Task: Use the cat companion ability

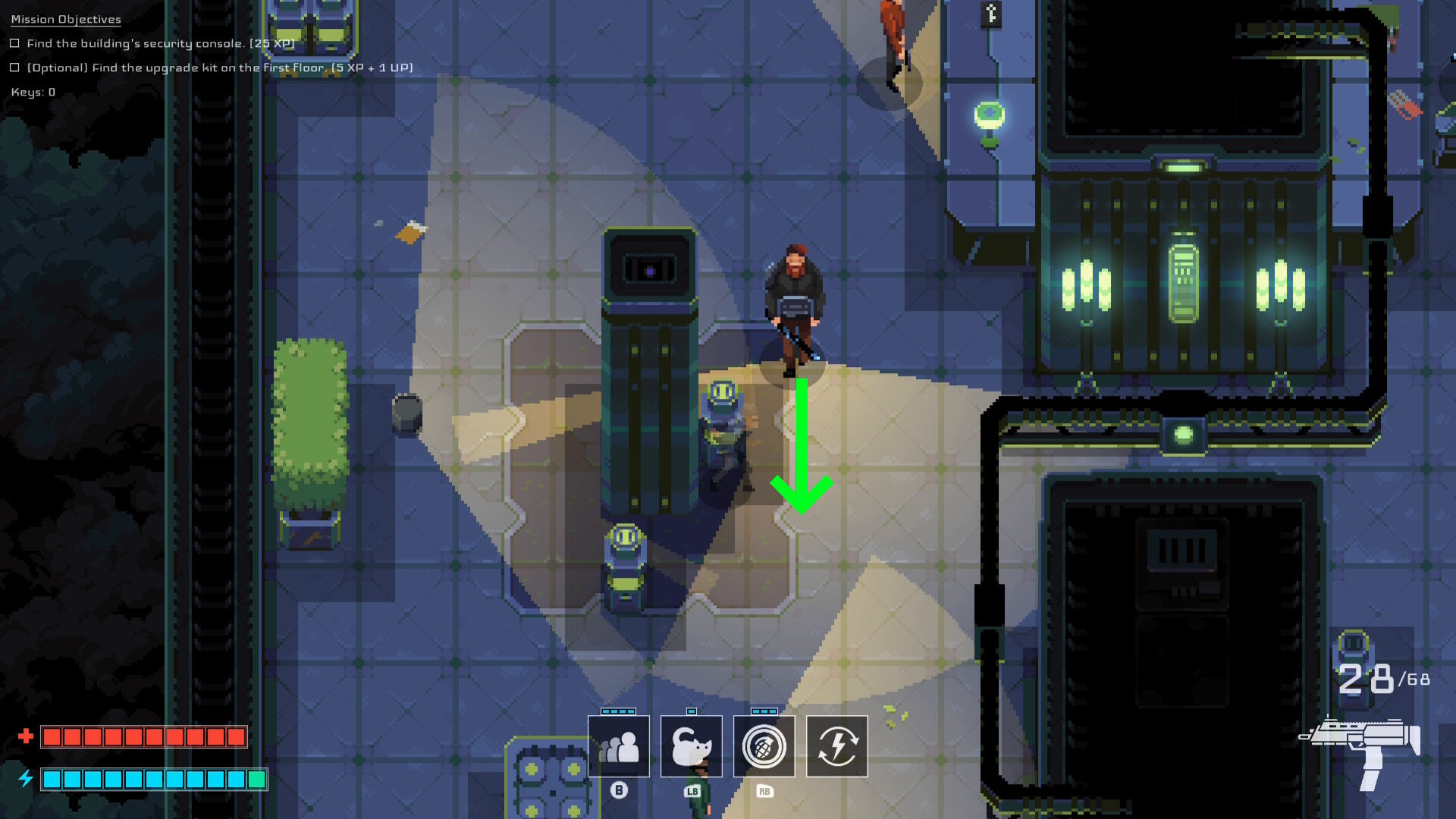Action: [x=691, y=746]
